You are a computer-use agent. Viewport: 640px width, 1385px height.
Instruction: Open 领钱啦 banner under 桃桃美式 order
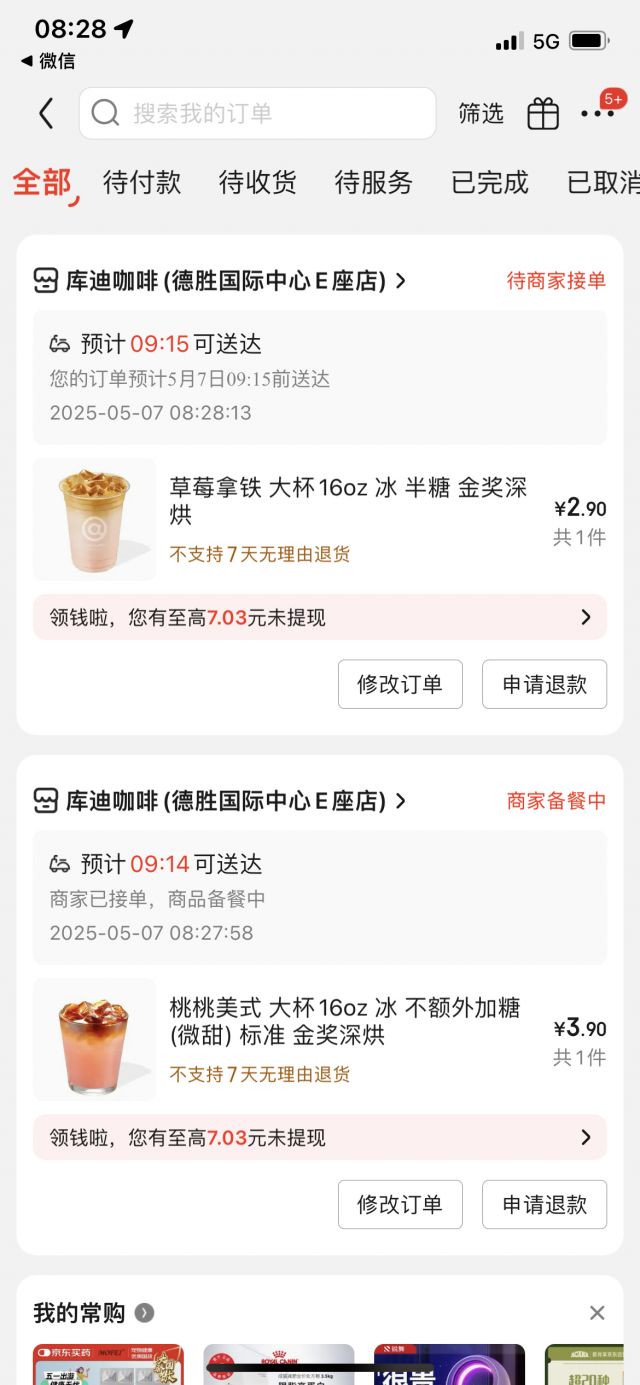tap(320, 1137)
